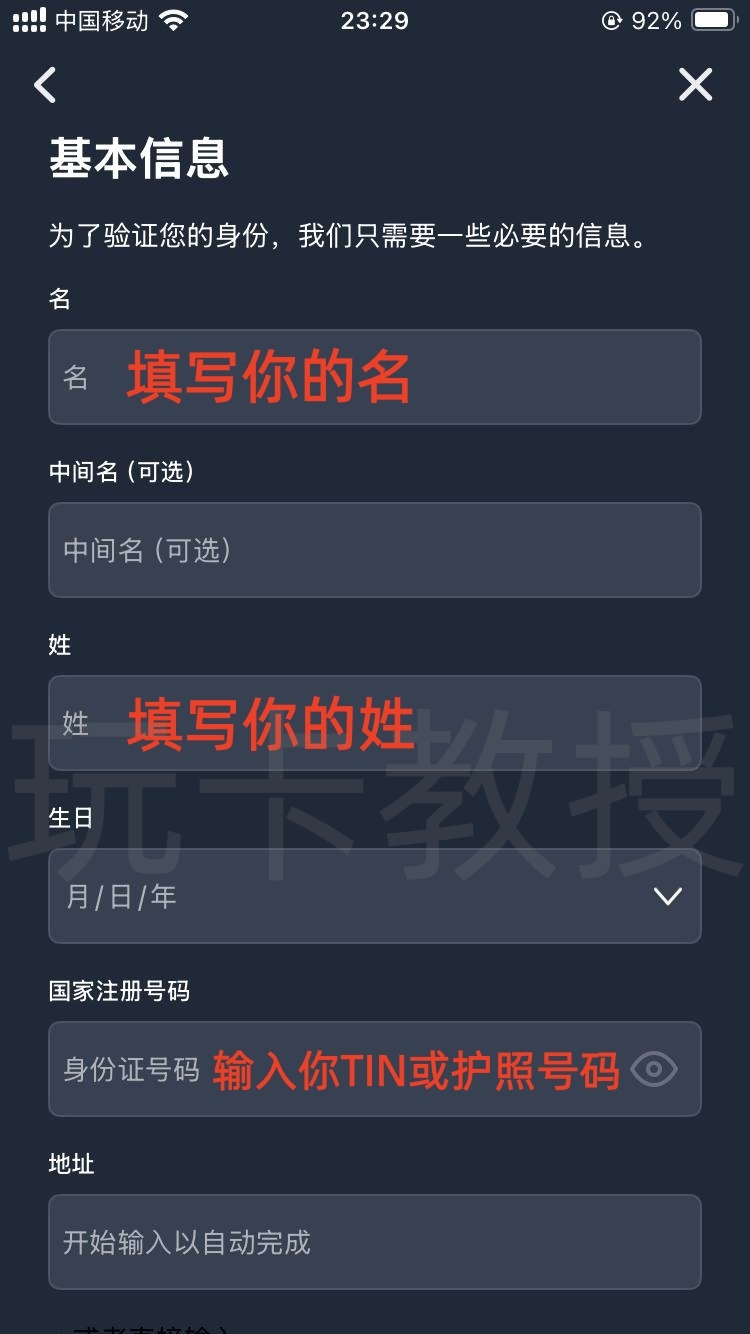Viewport: 750px width, 1334px height.
Task: Select the last name (姓) field
Action: pyautogui.click(x=374, y=723)
